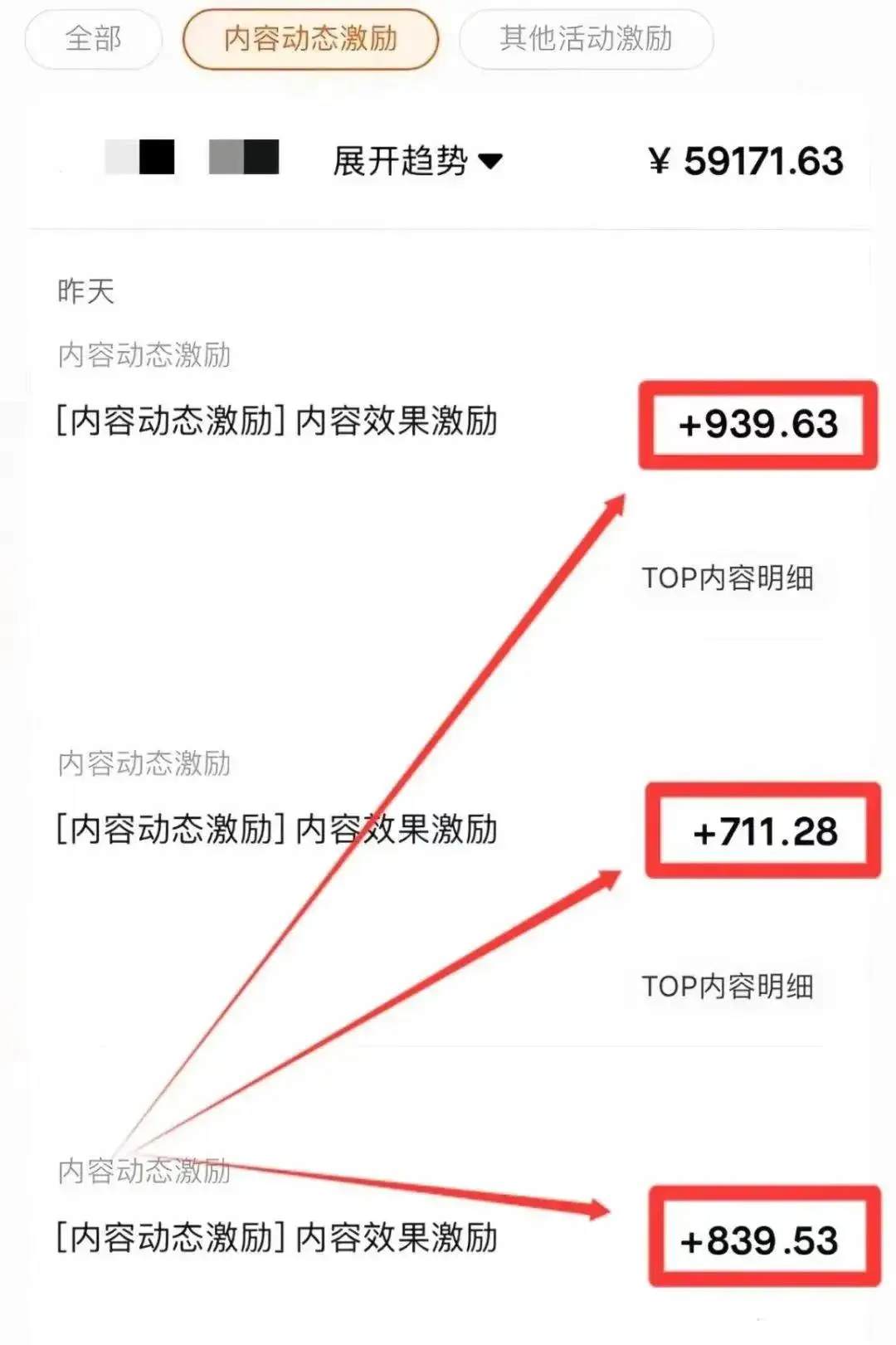Click the highlighted +939.63 amount
896x1345 pixels.
[756, 425]
